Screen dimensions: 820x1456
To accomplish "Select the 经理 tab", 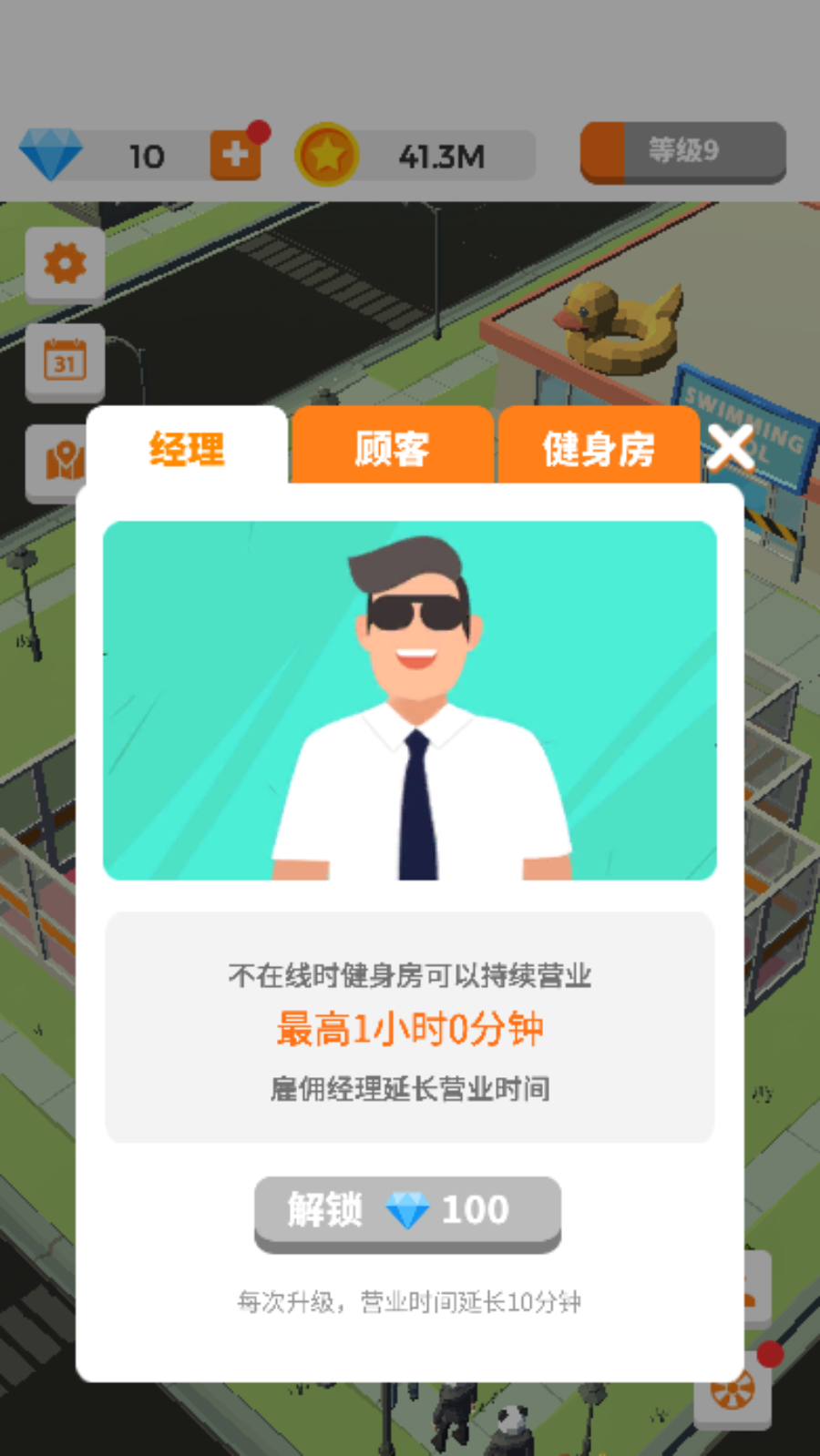I will coord(187,447).
